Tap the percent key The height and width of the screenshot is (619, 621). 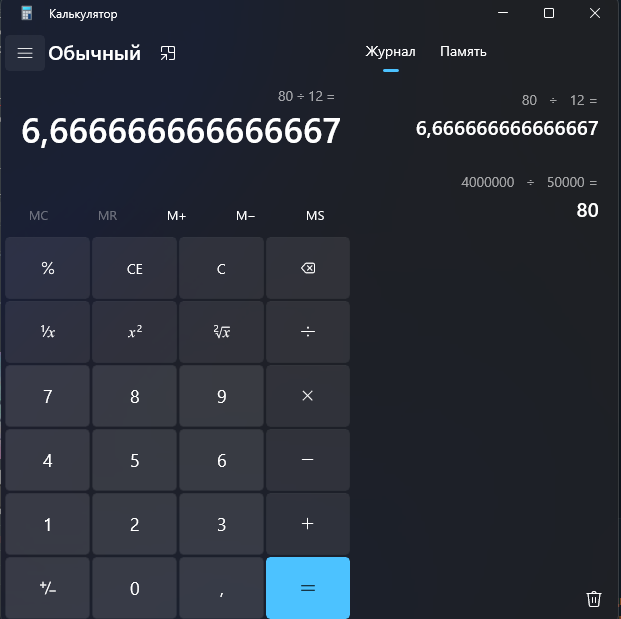tap(47, 268)
